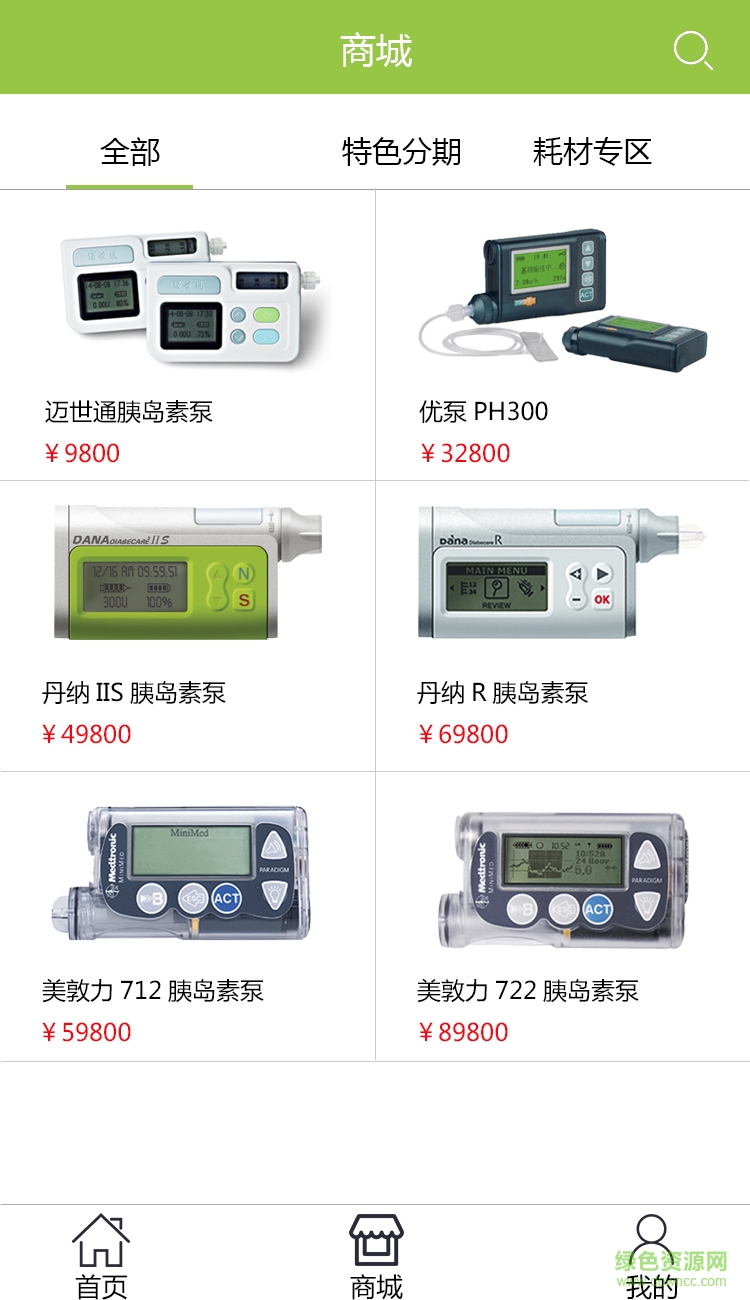Screen dimensions: 750x1300
Task: Open the search icon in the header
Action: pos(692,50)
